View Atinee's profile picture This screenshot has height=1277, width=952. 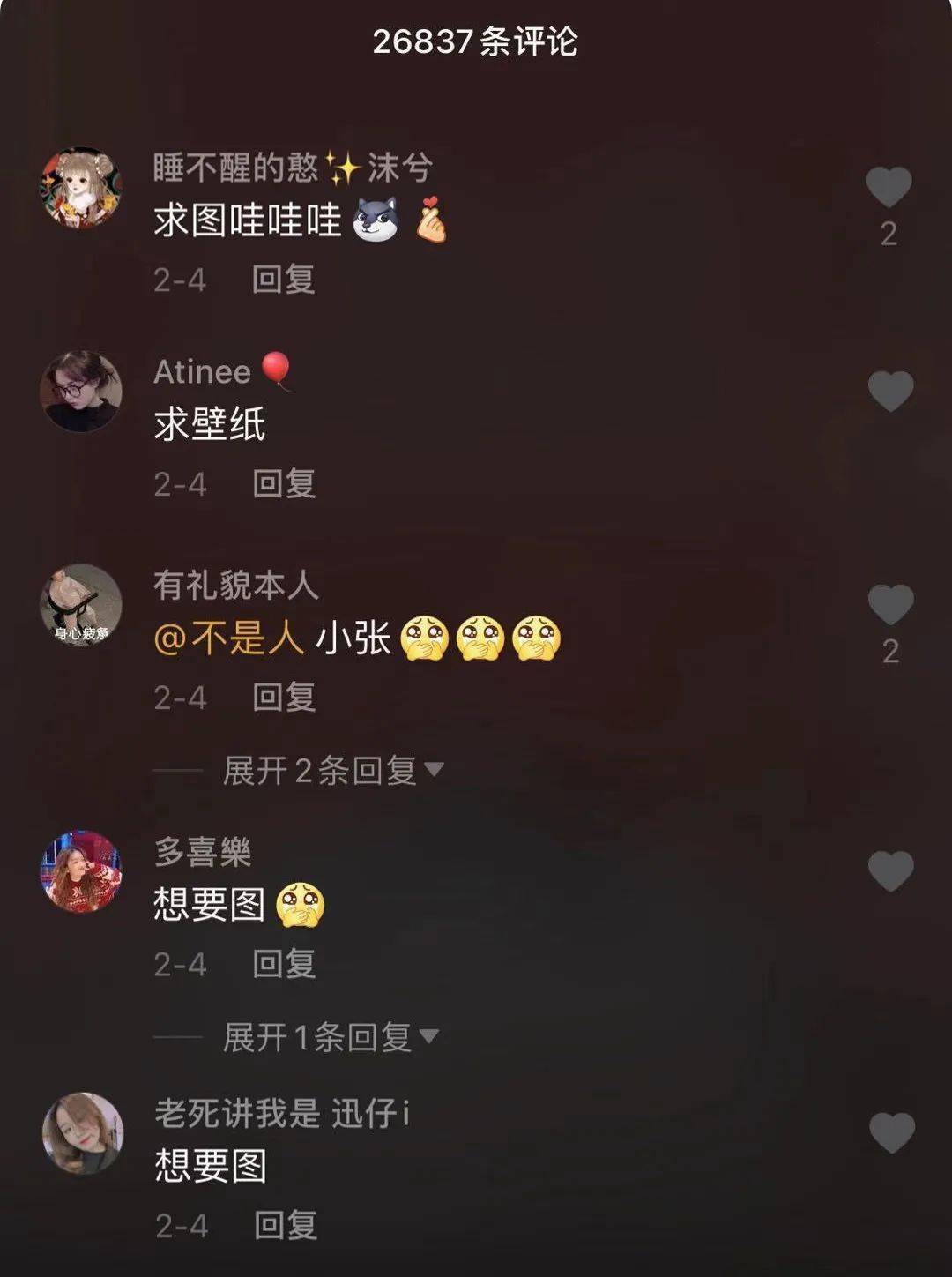pyautogui.click(x=81, y=392)
